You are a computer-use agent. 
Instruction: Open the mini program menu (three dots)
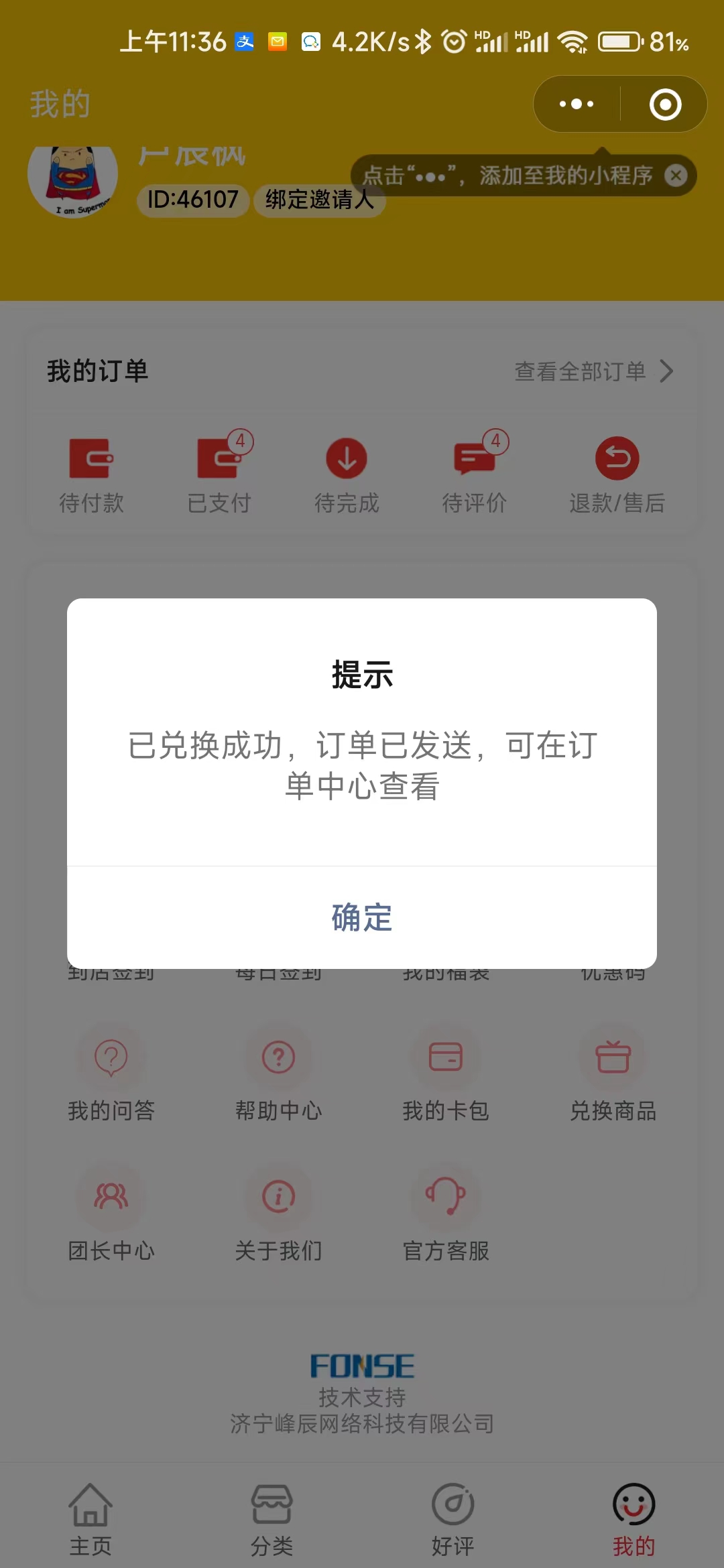coord(577,105)
